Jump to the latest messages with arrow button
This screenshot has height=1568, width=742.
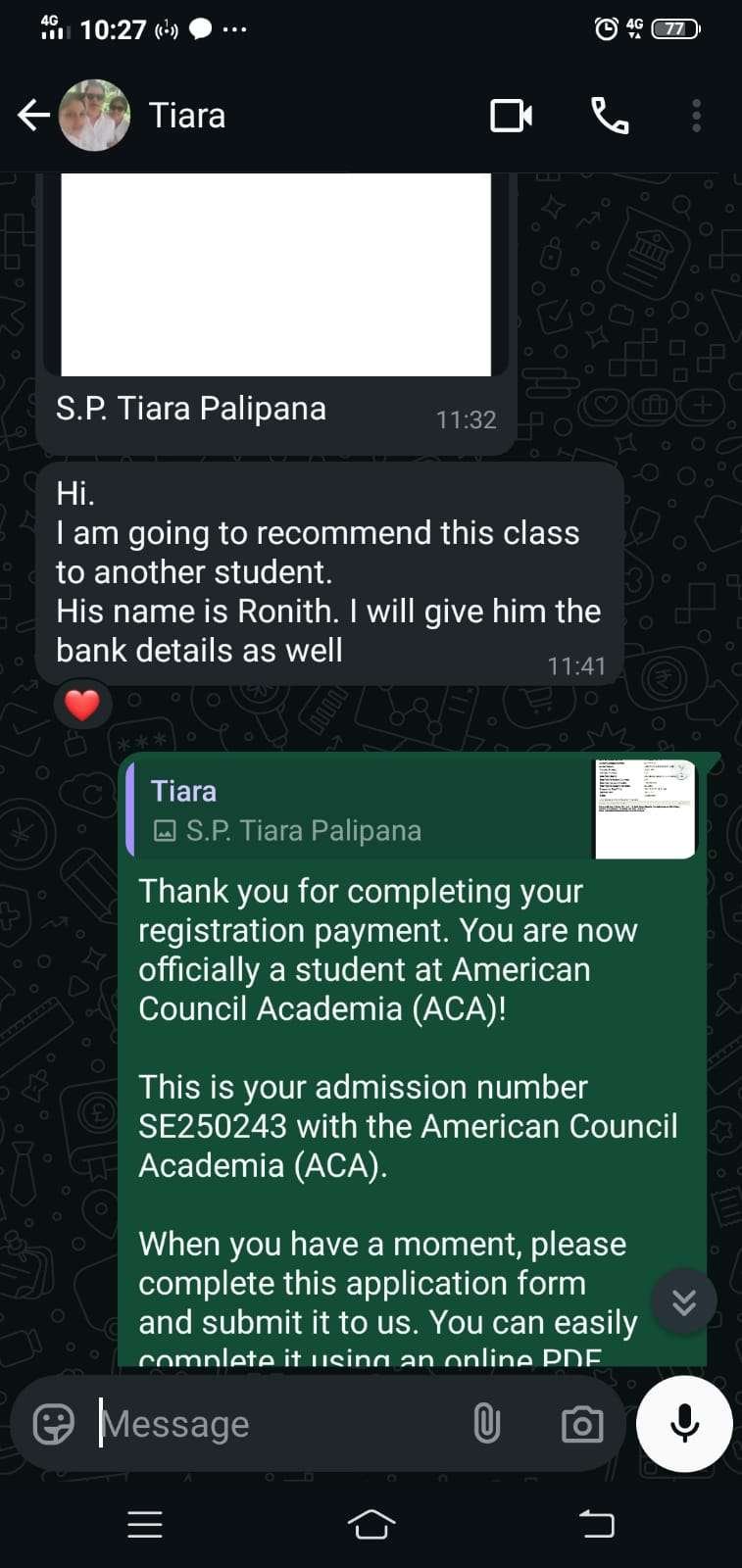[684, 1301]
